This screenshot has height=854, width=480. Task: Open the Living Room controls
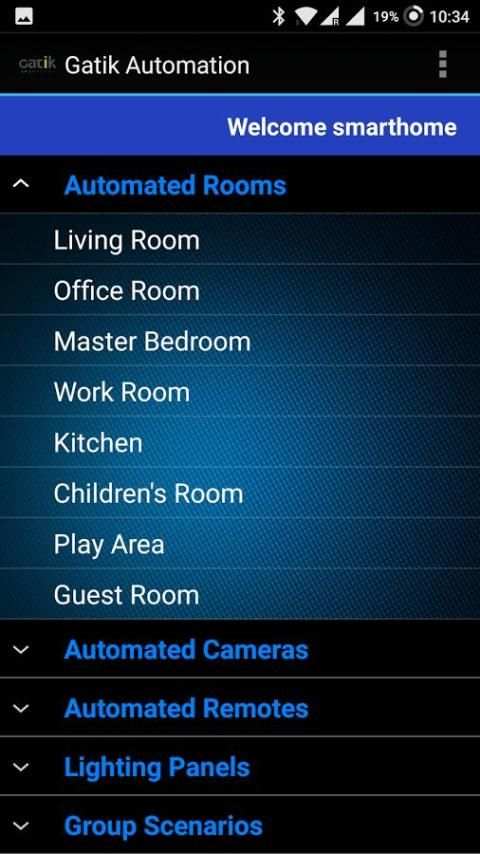tap(240, 240)
